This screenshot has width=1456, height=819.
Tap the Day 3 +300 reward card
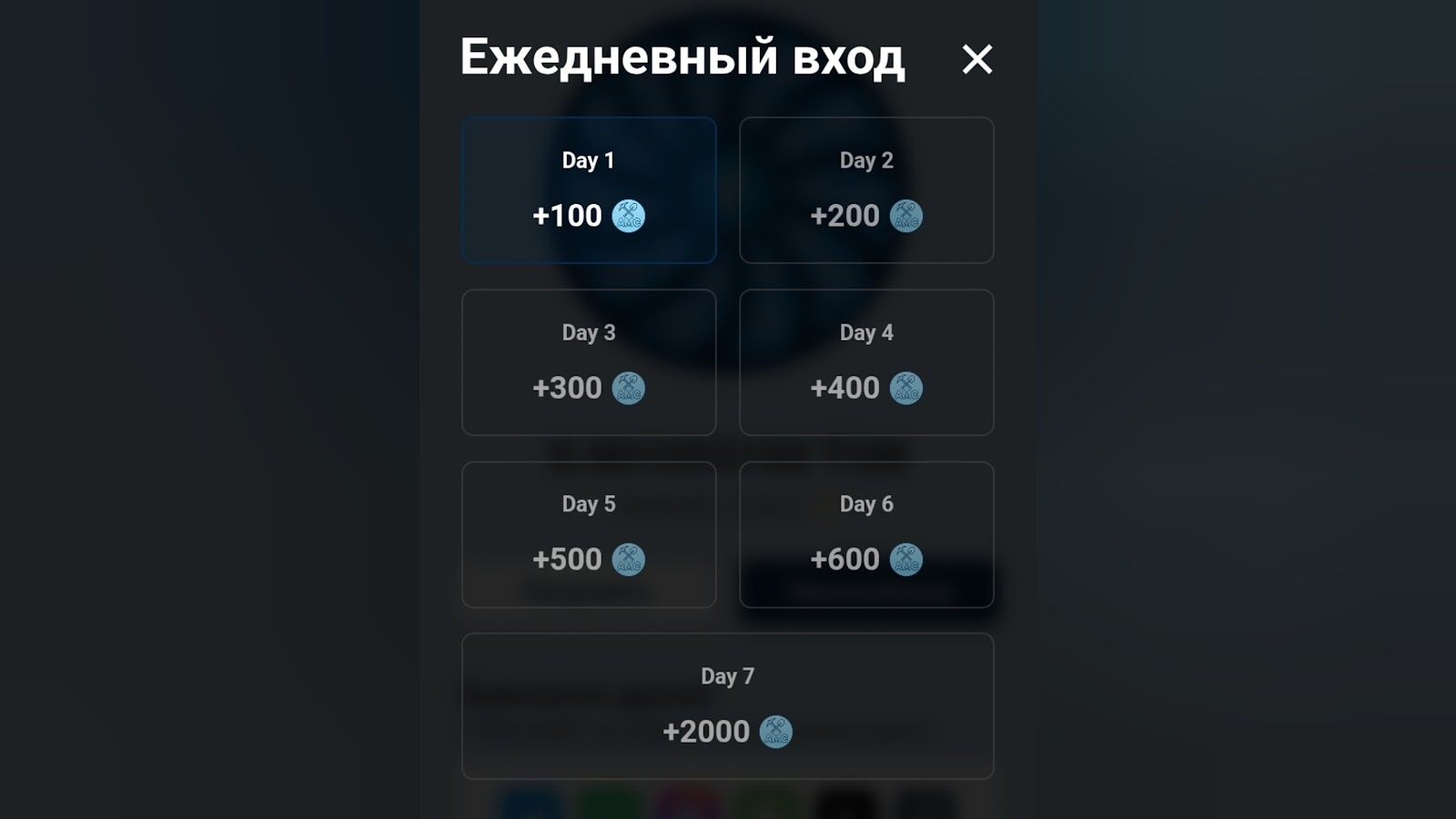(589, 362)
